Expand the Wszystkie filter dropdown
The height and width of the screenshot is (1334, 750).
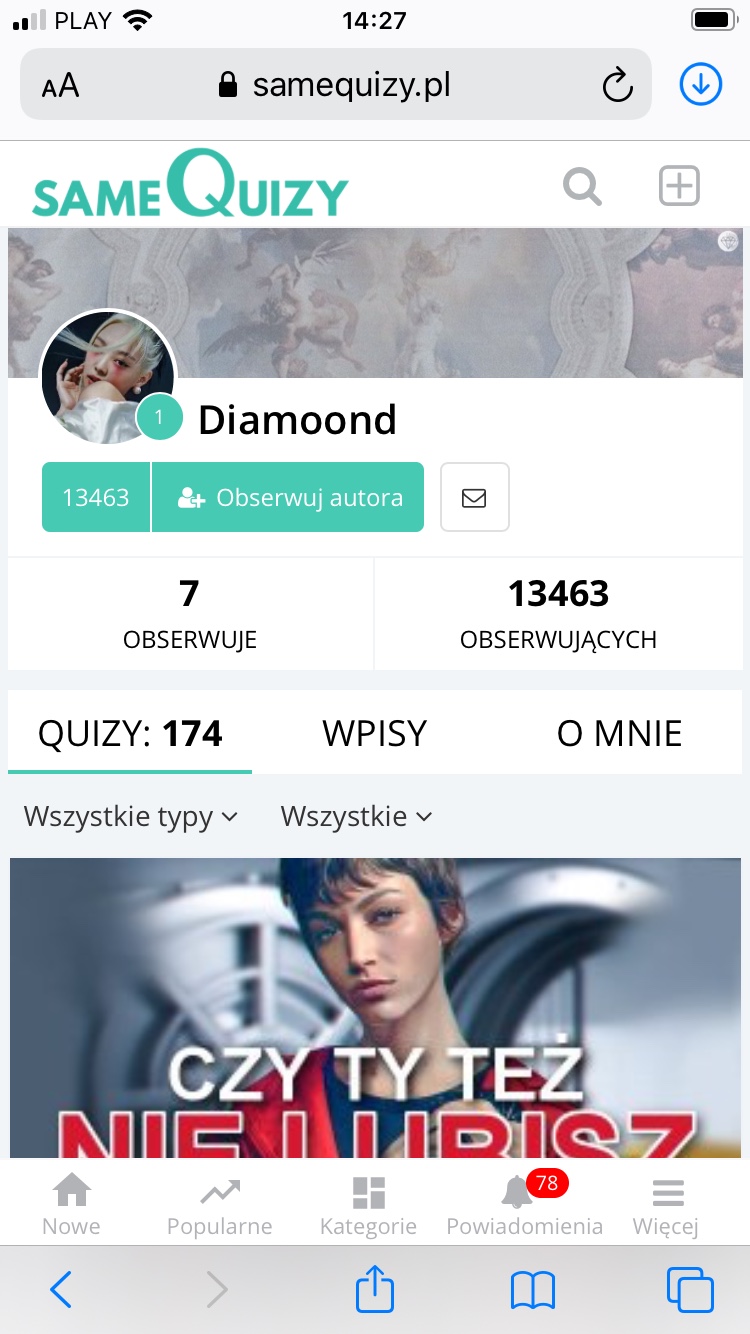click(356, 817)
